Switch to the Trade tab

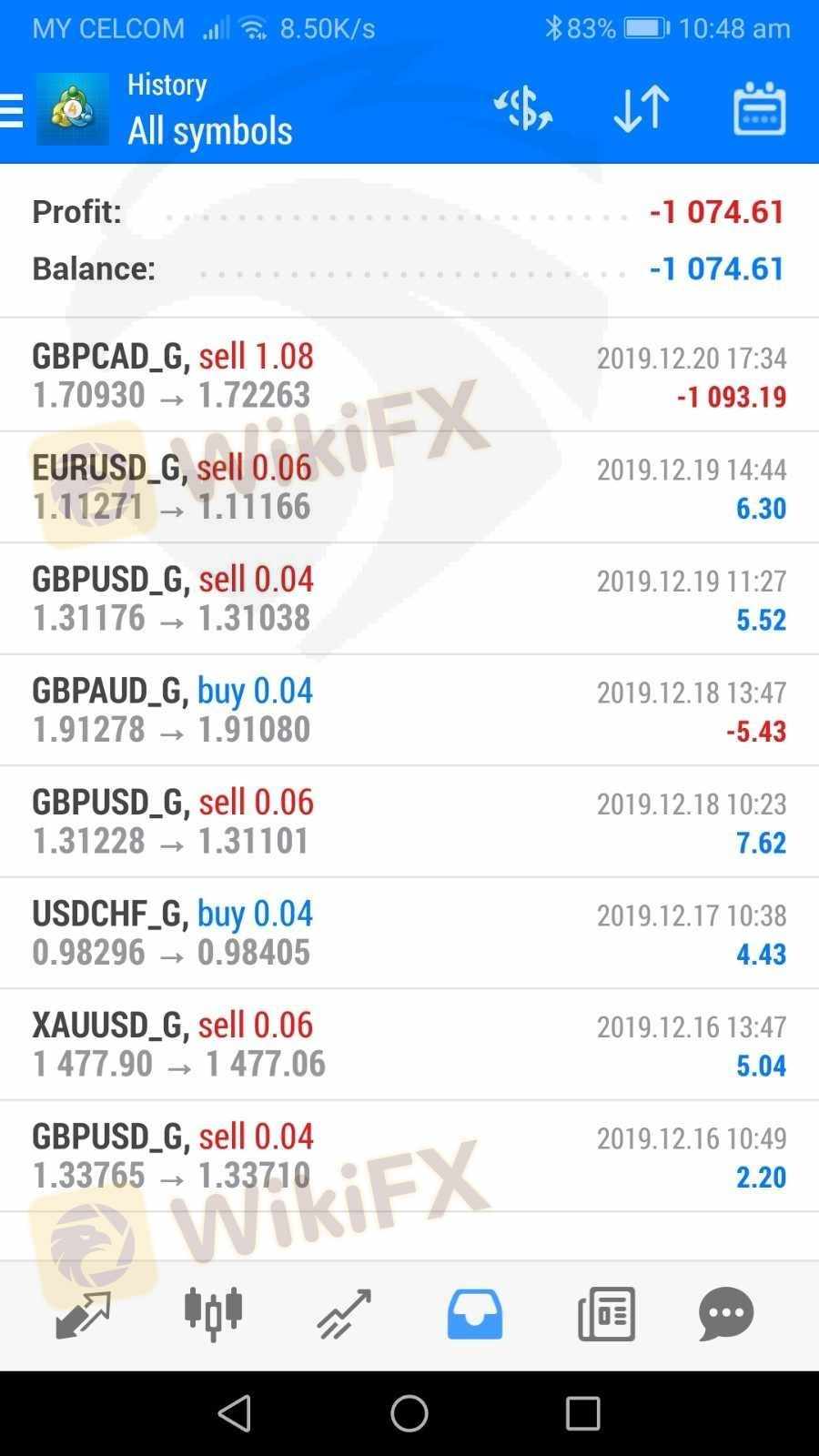click(x=344, y=1314)
